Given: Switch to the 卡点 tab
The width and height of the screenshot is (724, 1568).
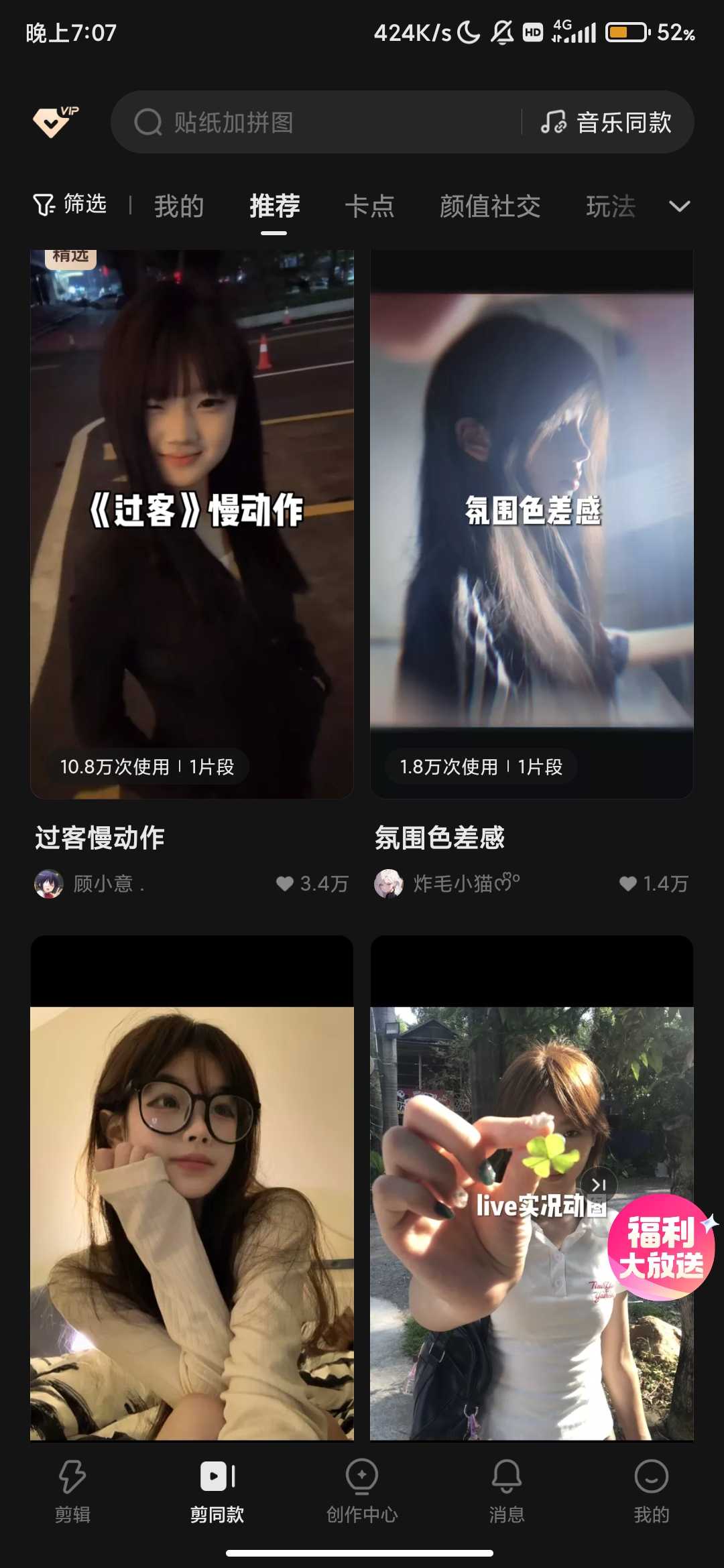Looking at the screenshot, I should pos(369,206).
